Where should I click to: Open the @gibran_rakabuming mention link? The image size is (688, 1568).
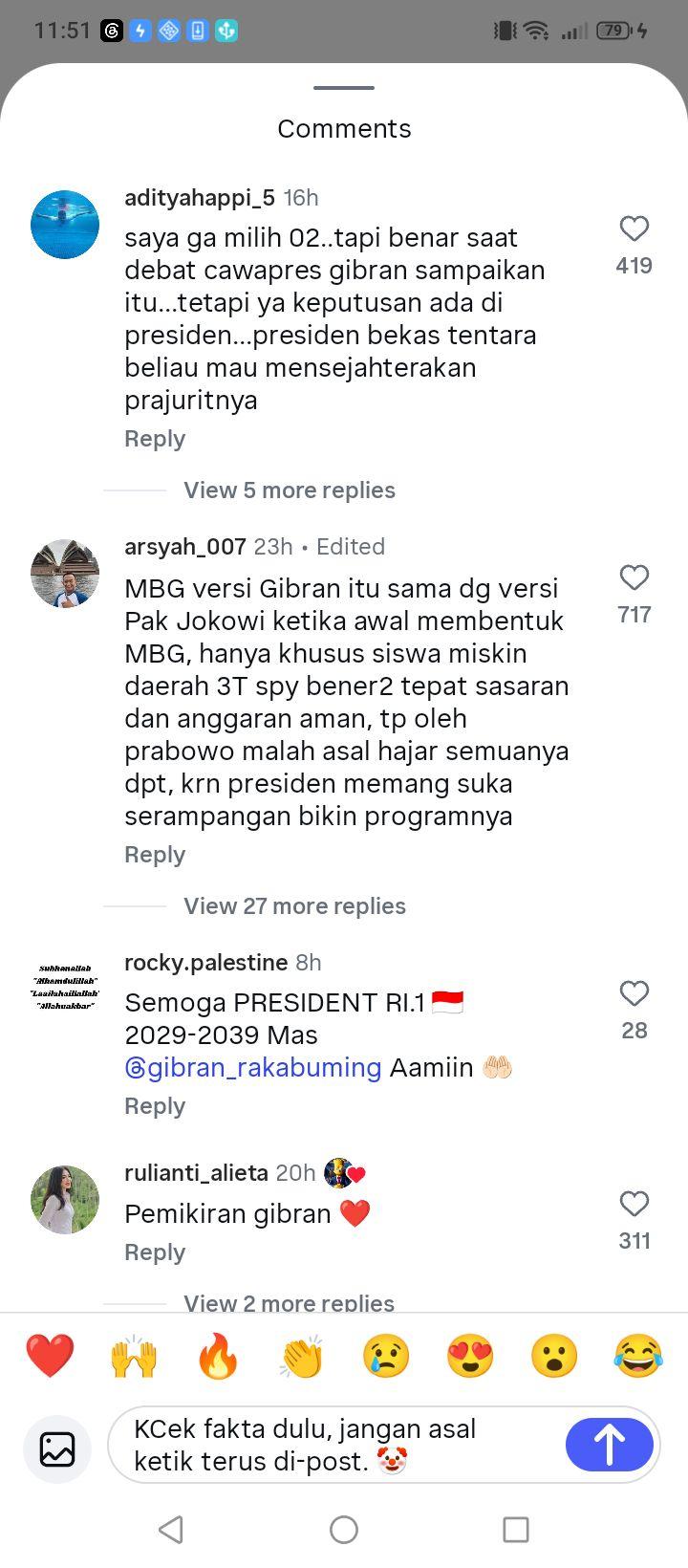(253, 1068)
